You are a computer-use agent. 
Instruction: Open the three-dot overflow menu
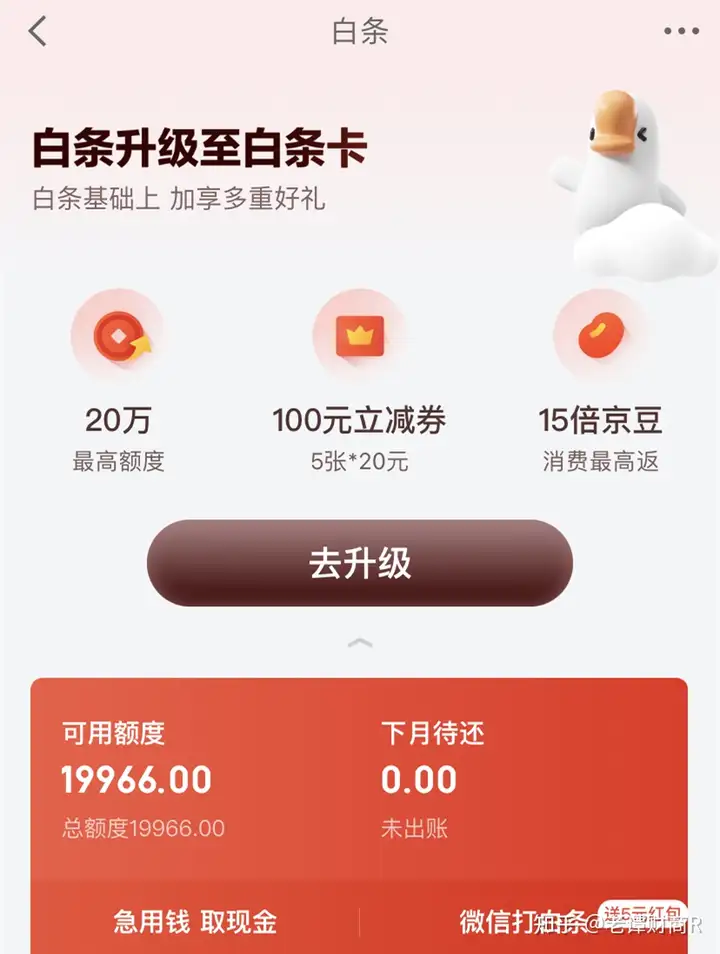pyautogui.click(x=681, y=31)
